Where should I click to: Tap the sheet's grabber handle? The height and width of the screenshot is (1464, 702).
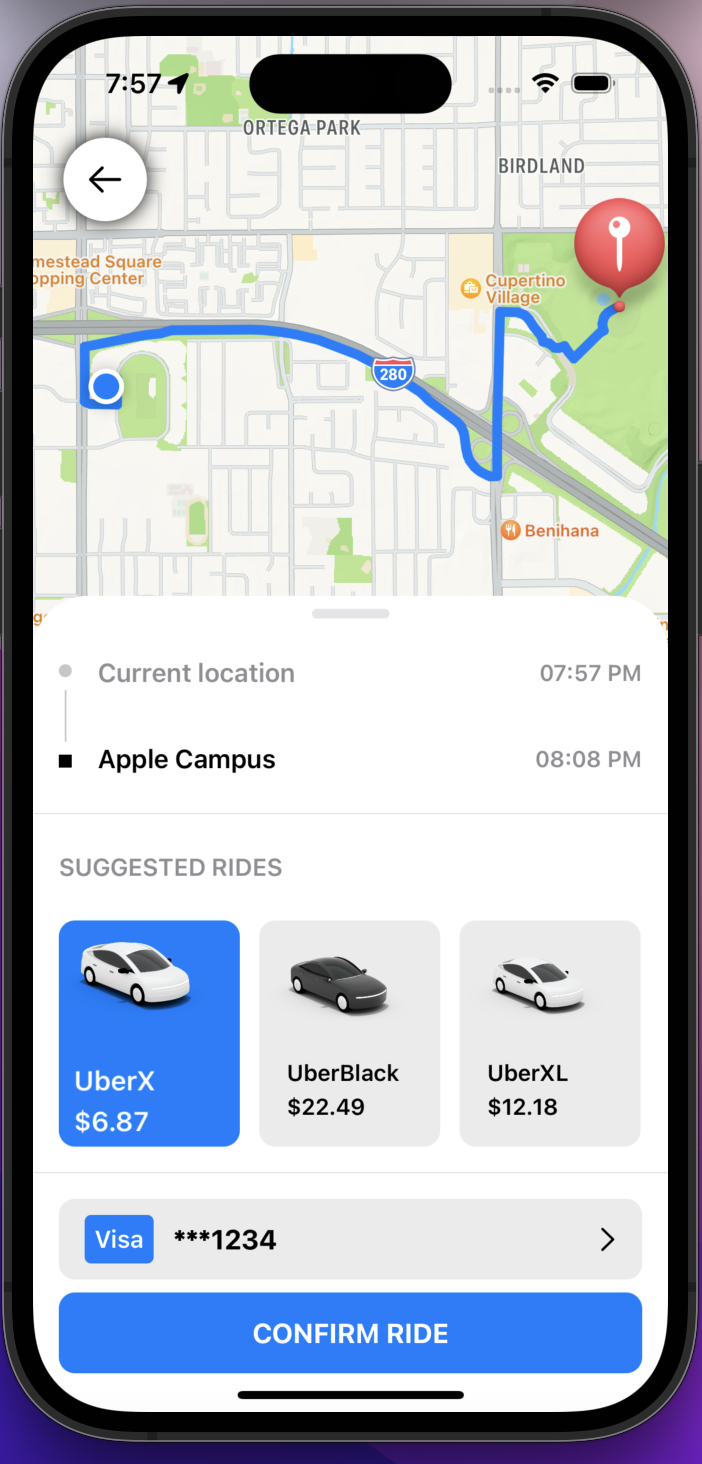pos(351,613)
